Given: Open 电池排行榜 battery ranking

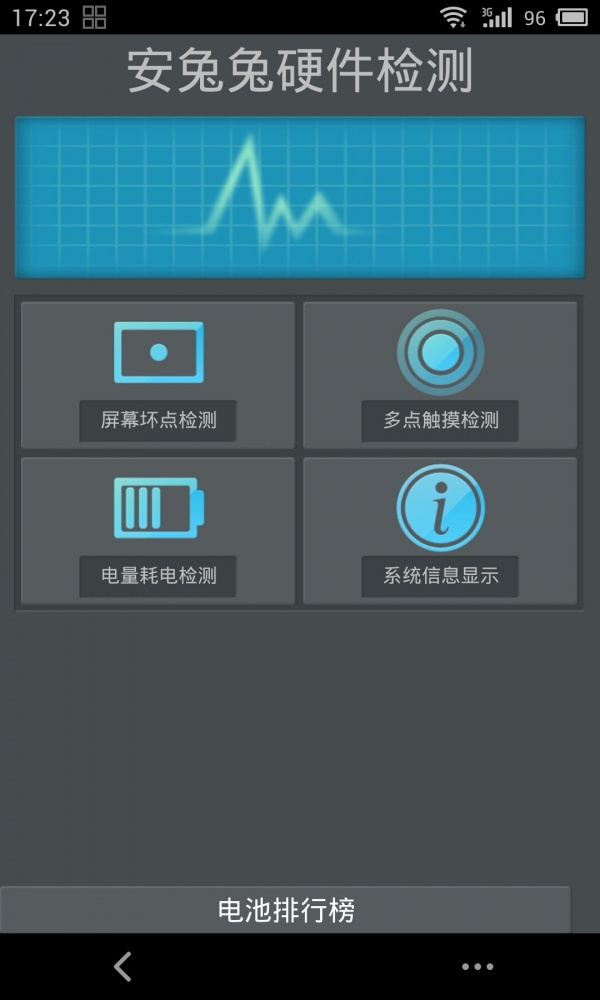Looking at the screenshot, I should (286, 910).
